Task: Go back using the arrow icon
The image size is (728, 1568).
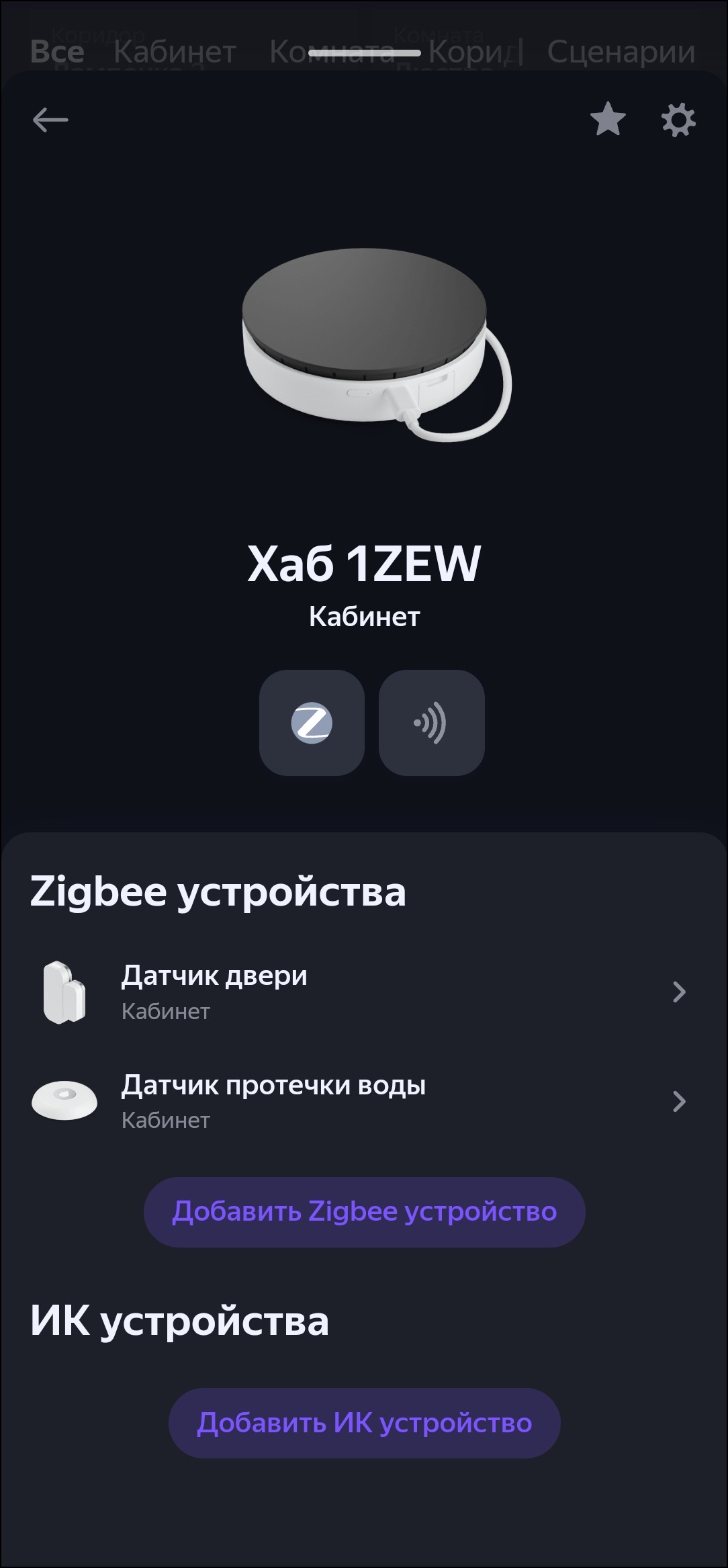Action: coord(50,120)
